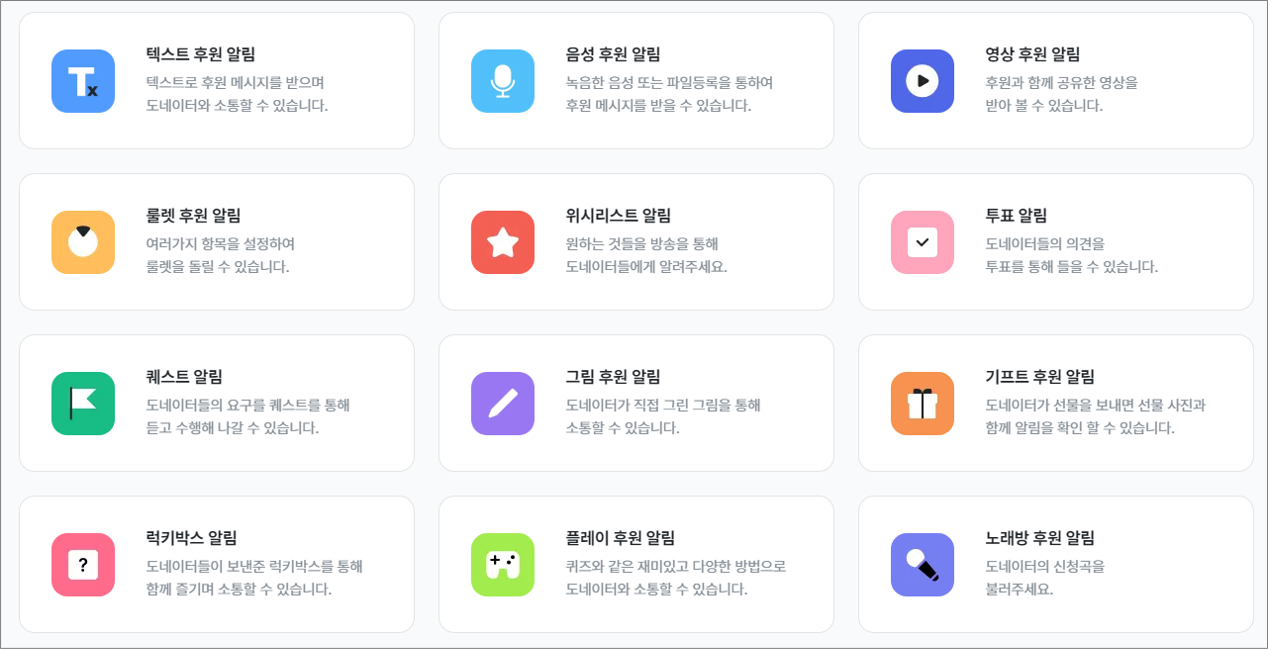Open the 퀘스트 알림 card
Image resolution: width=1268 pixels, height=649 pixels.
(x=216, y=403)
